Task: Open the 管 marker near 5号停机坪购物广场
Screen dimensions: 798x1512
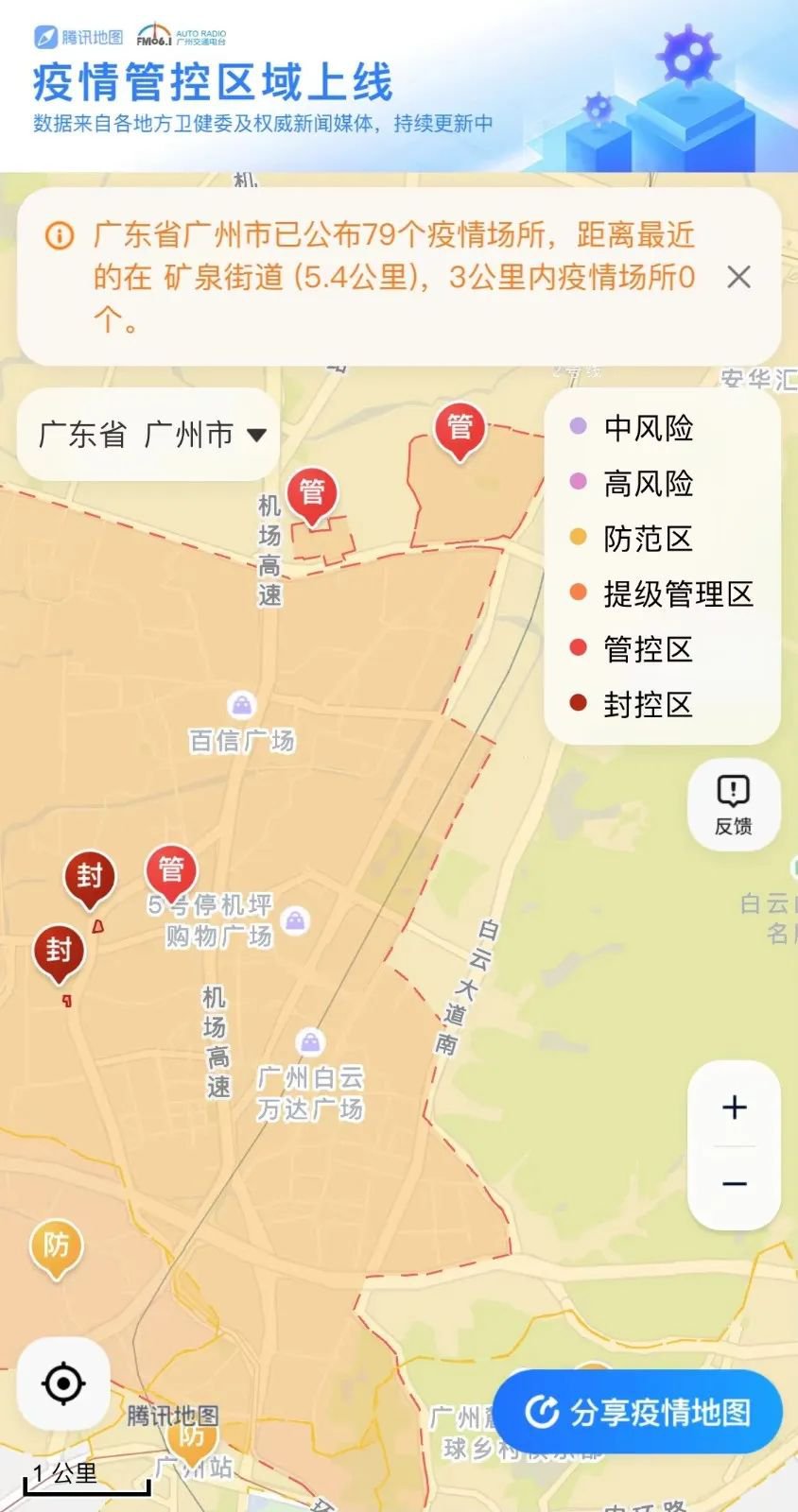Action: click(x=171, y=870)
